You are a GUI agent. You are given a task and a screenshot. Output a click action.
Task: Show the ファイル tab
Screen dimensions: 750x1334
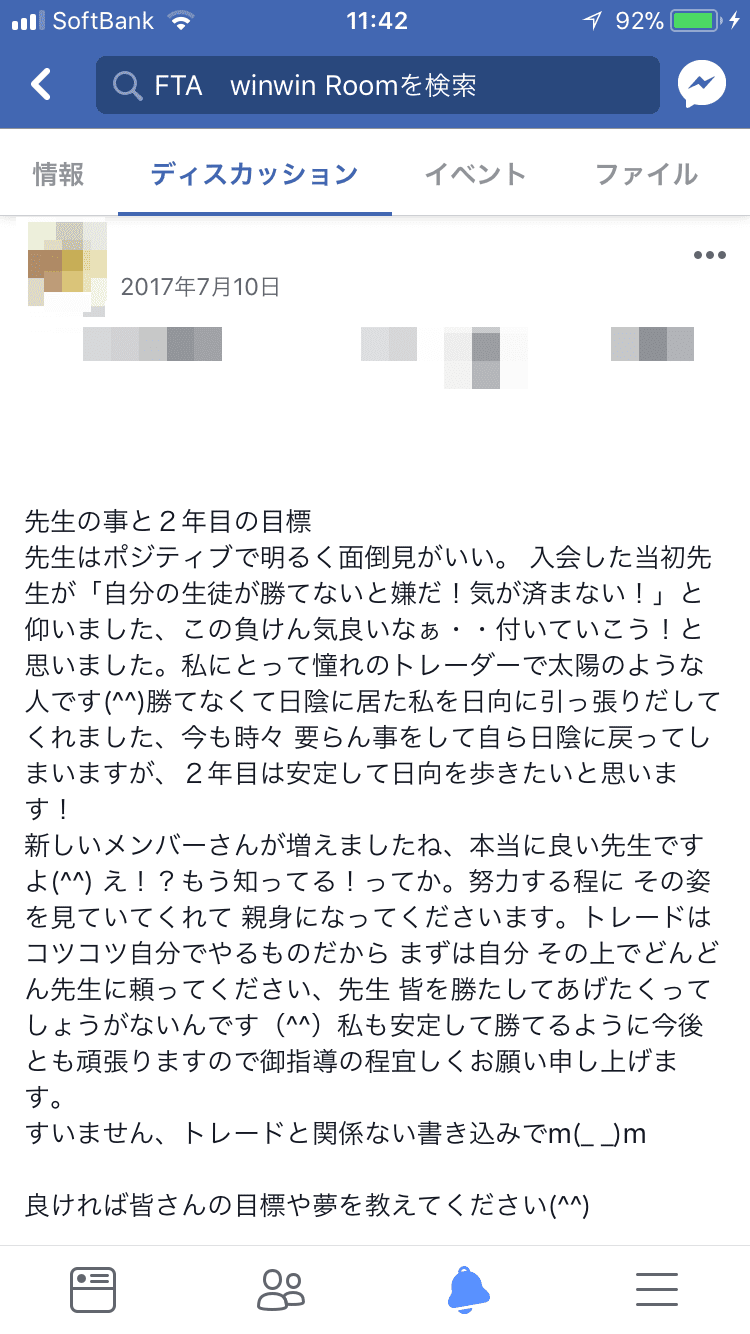(646, 174)
